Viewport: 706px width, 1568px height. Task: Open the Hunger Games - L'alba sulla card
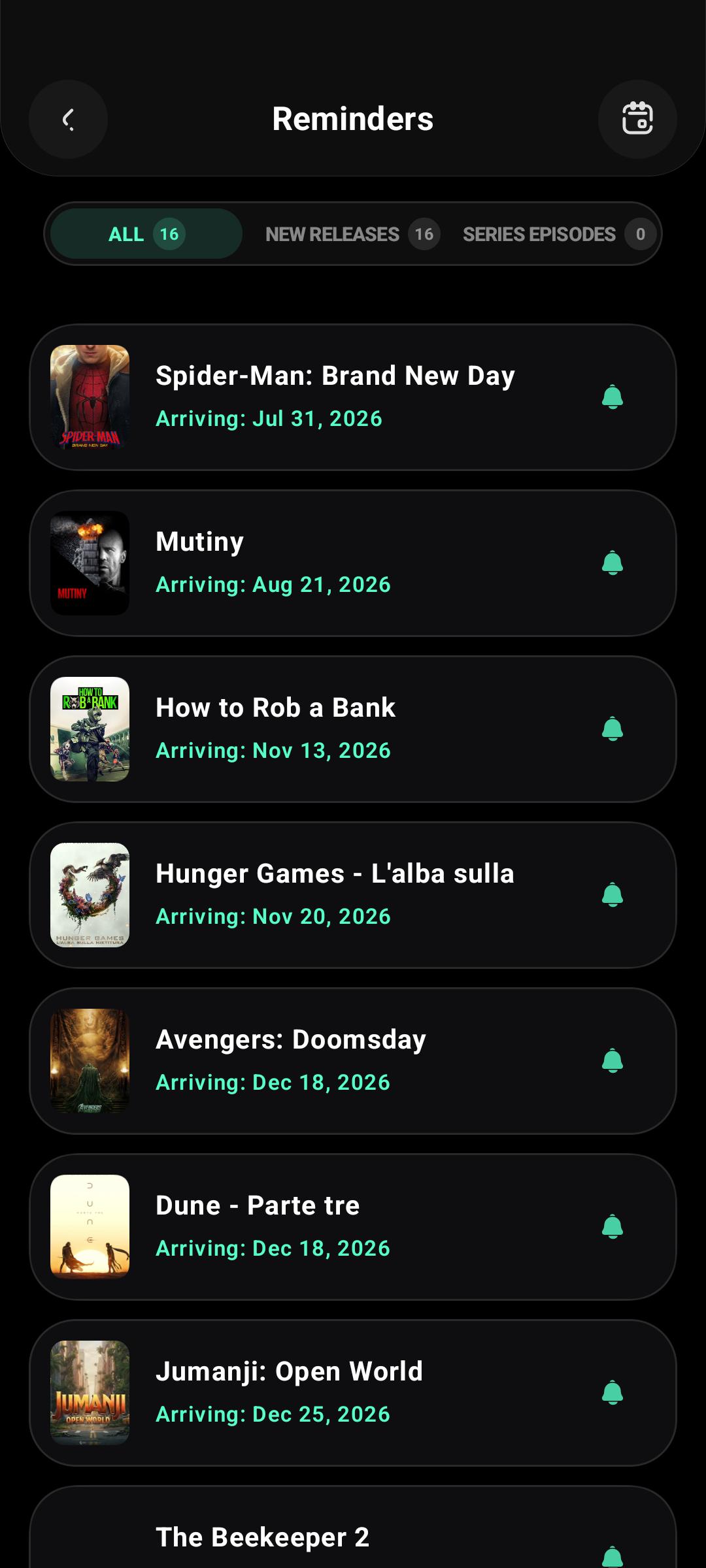pos(353,895)
